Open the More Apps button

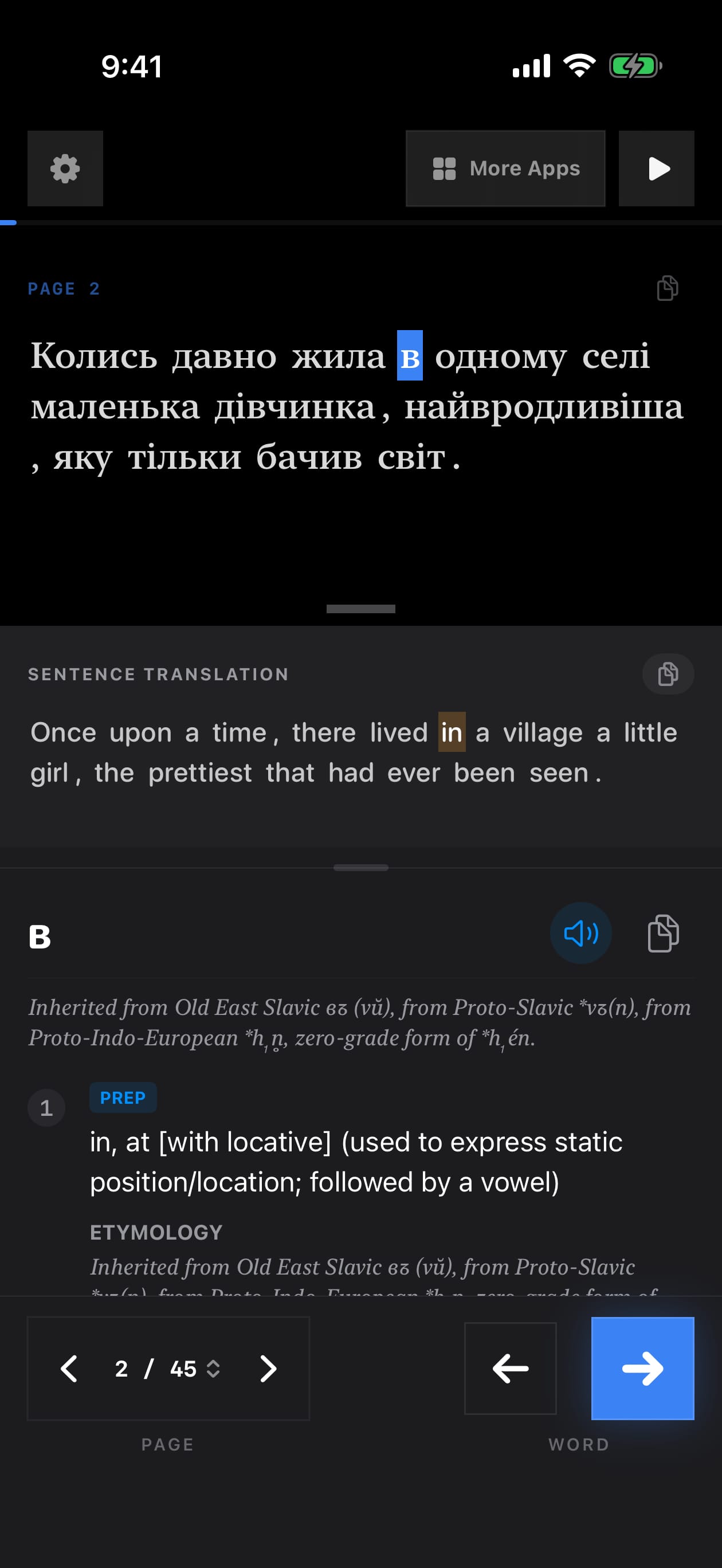505,168
